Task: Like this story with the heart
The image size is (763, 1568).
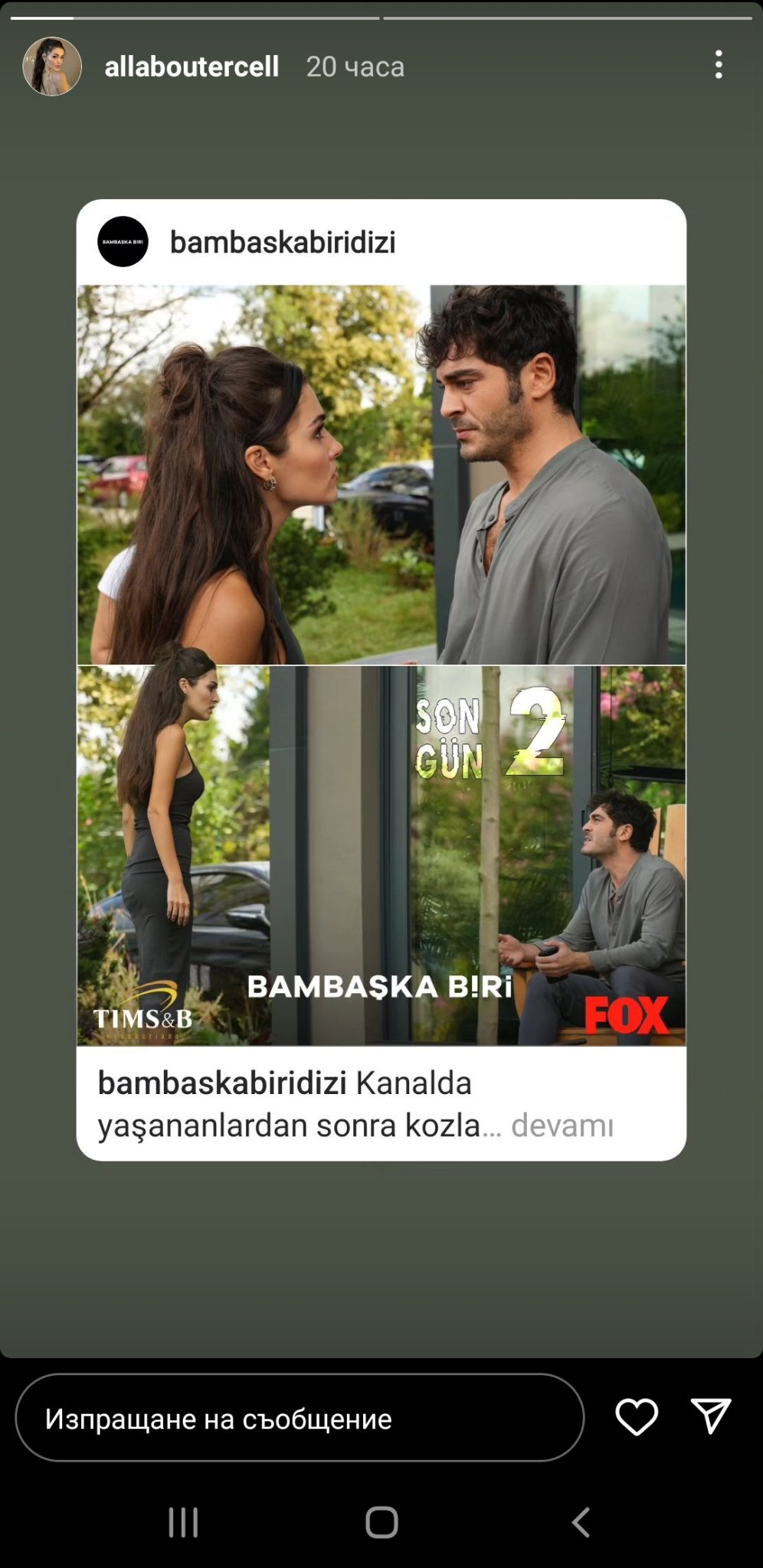Action: coord(637,1416)
